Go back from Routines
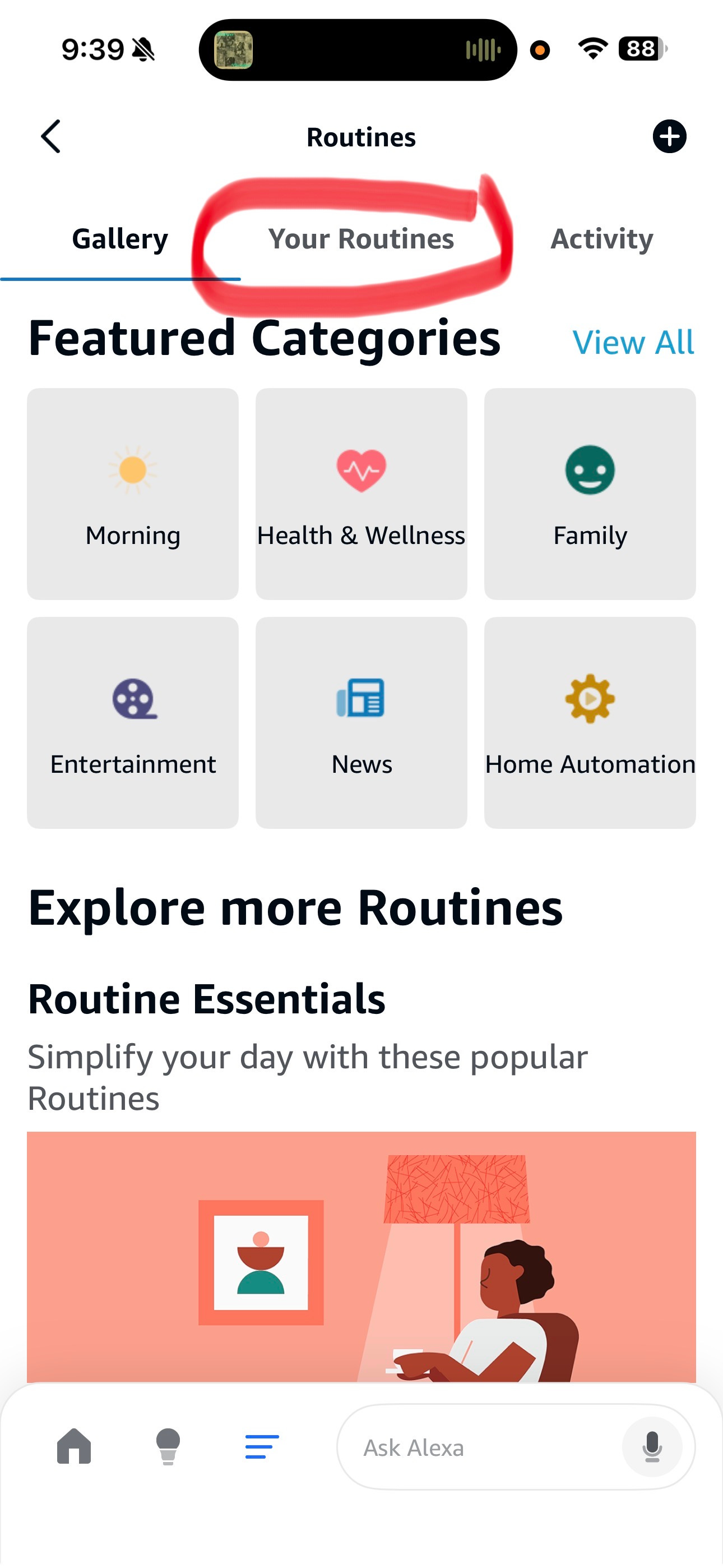723x1568 pixels. coord(51,136)
